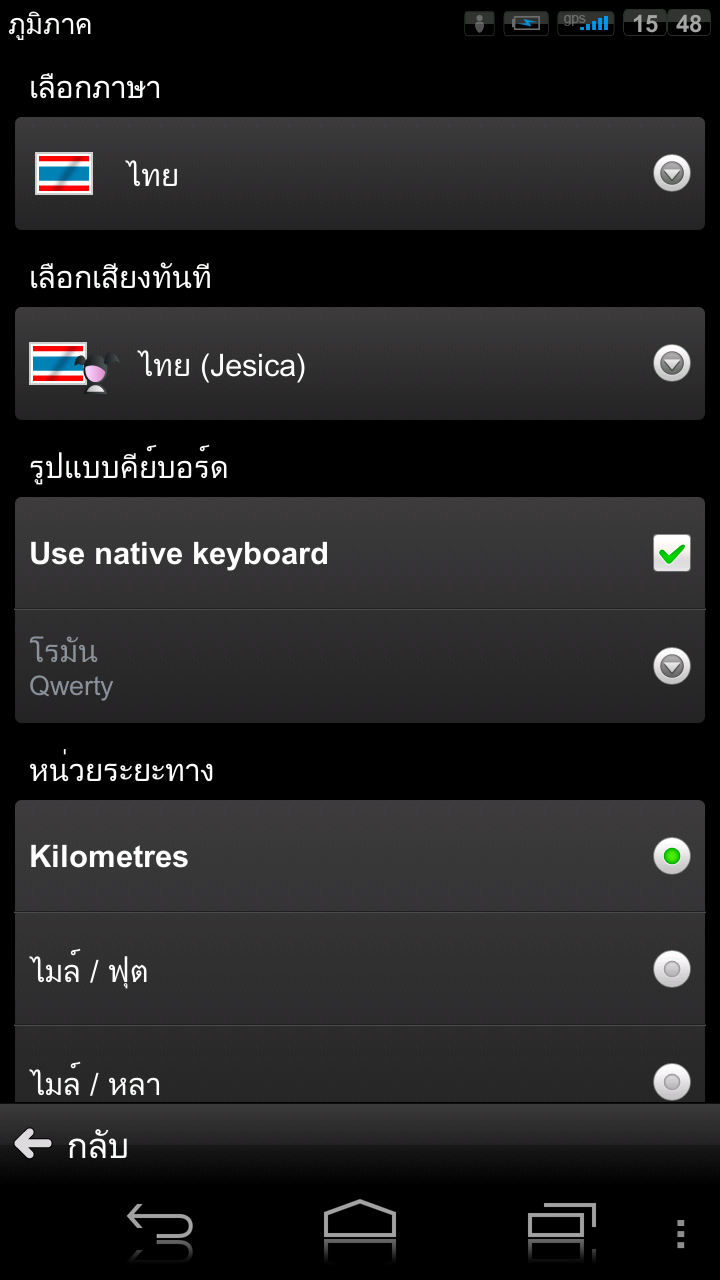Select Kilometres distance unit
The height and width of the screenshot is (1280, 720).
pos(360,856)
